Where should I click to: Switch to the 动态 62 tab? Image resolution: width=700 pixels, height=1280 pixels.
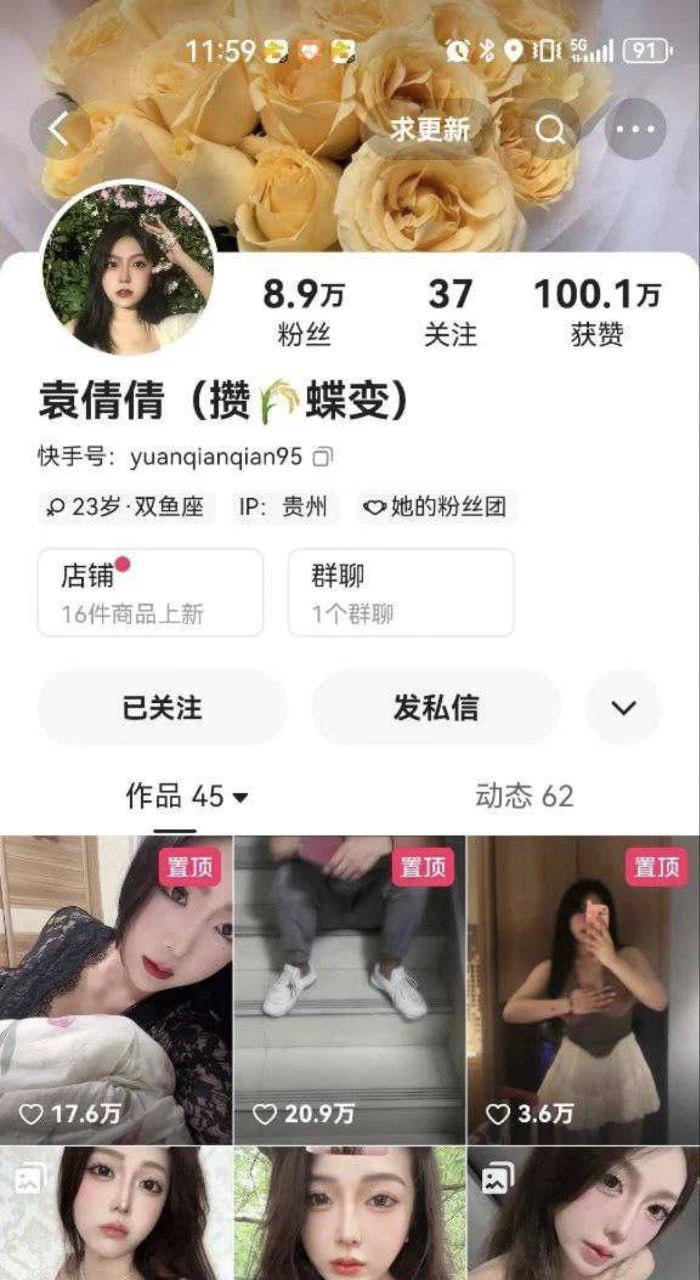point(524,797)
